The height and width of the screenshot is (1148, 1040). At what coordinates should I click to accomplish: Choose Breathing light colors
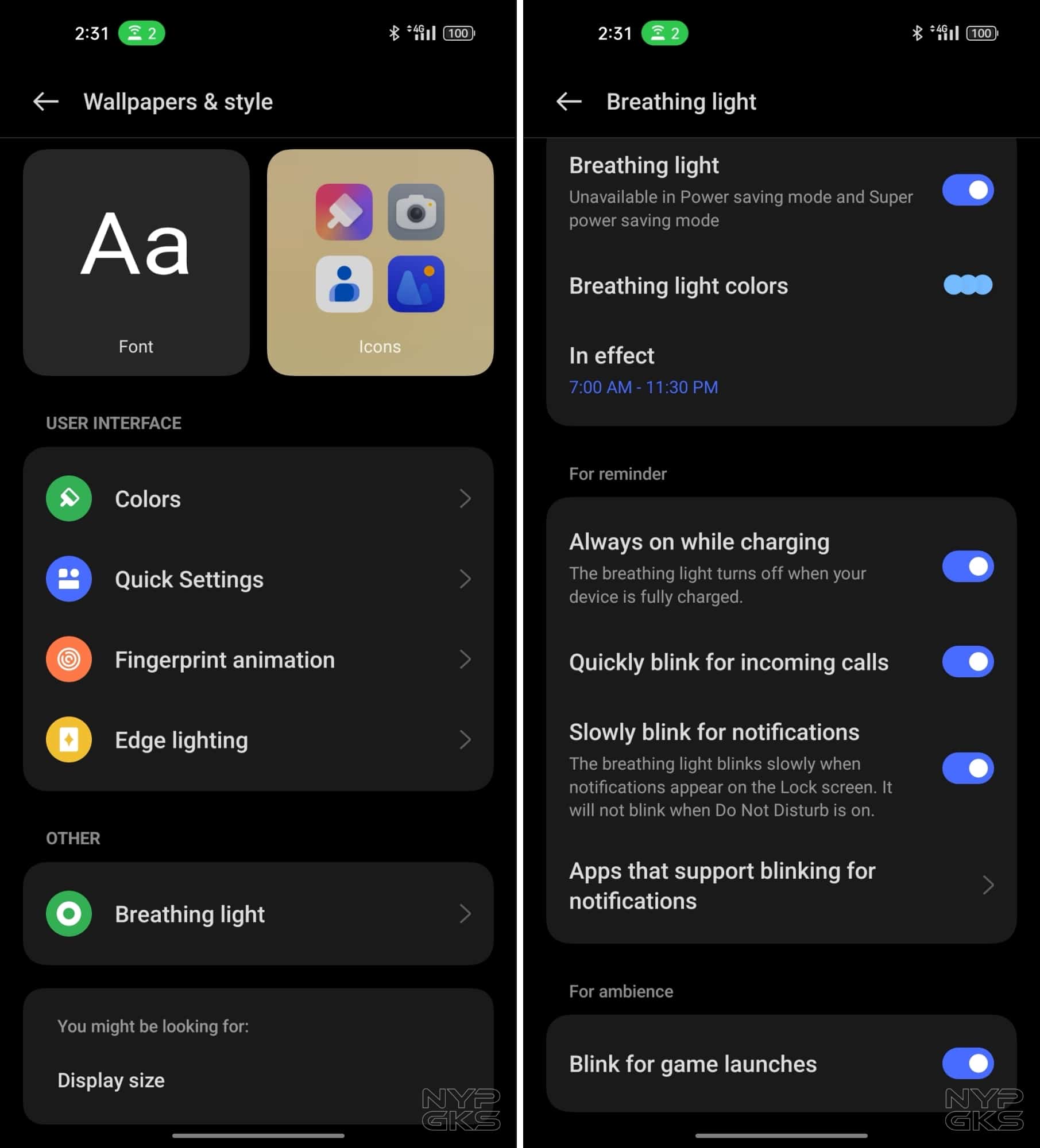[x=781, y=286]
